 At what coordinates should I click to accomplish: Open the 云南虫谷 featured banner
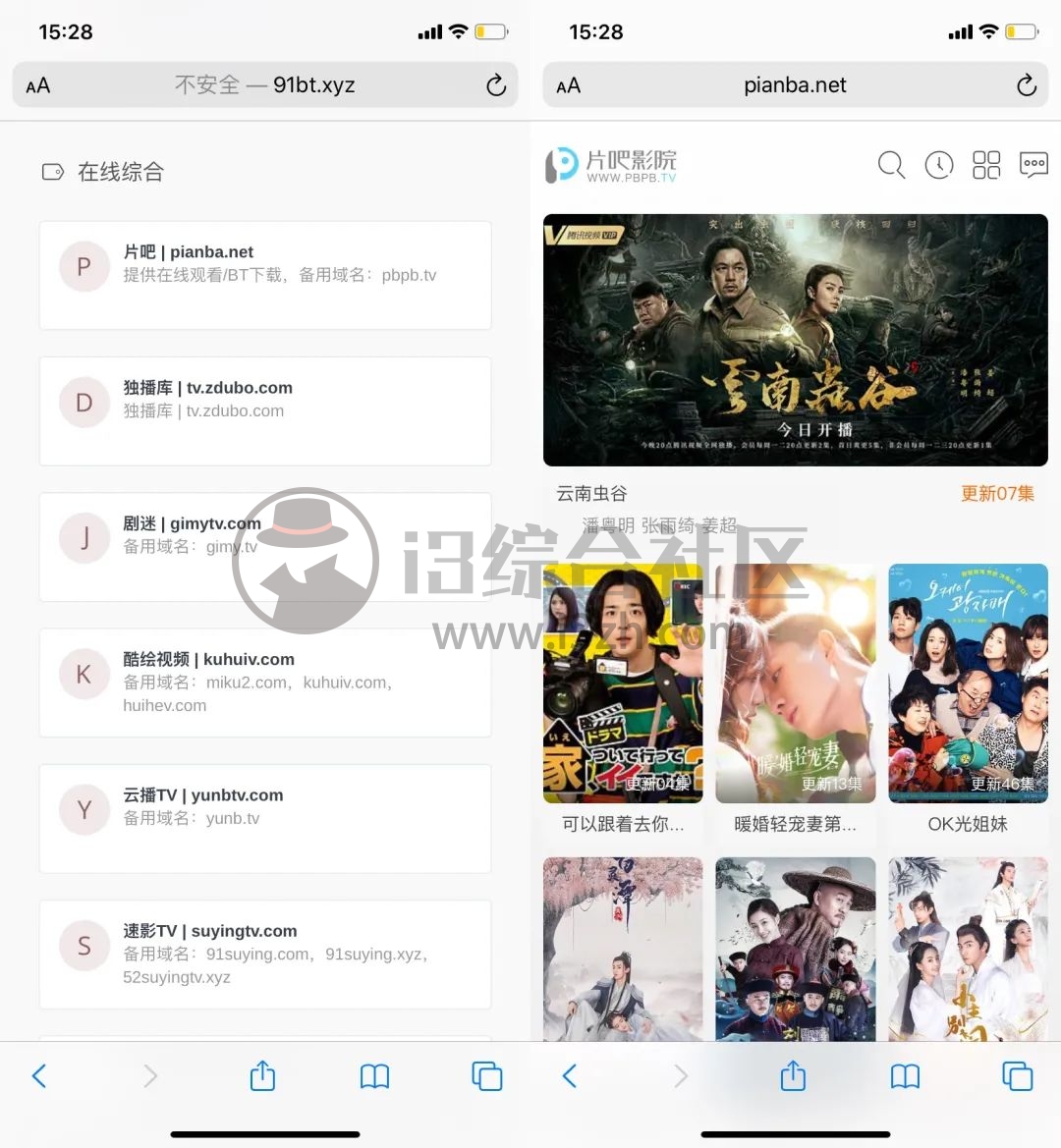[x=795, y=340]
